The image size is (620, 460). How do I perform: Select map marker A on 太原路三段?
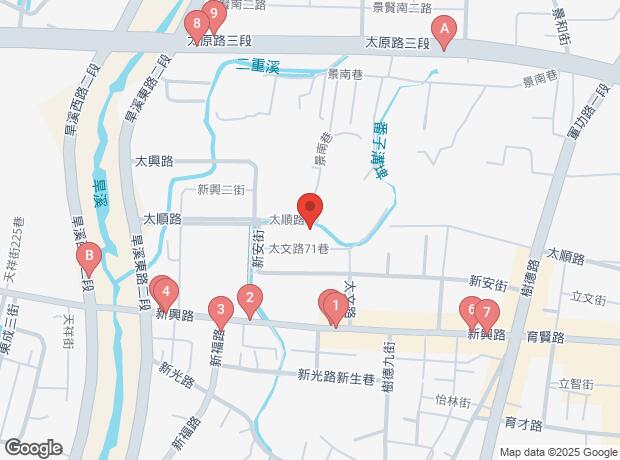pos(443,30)
